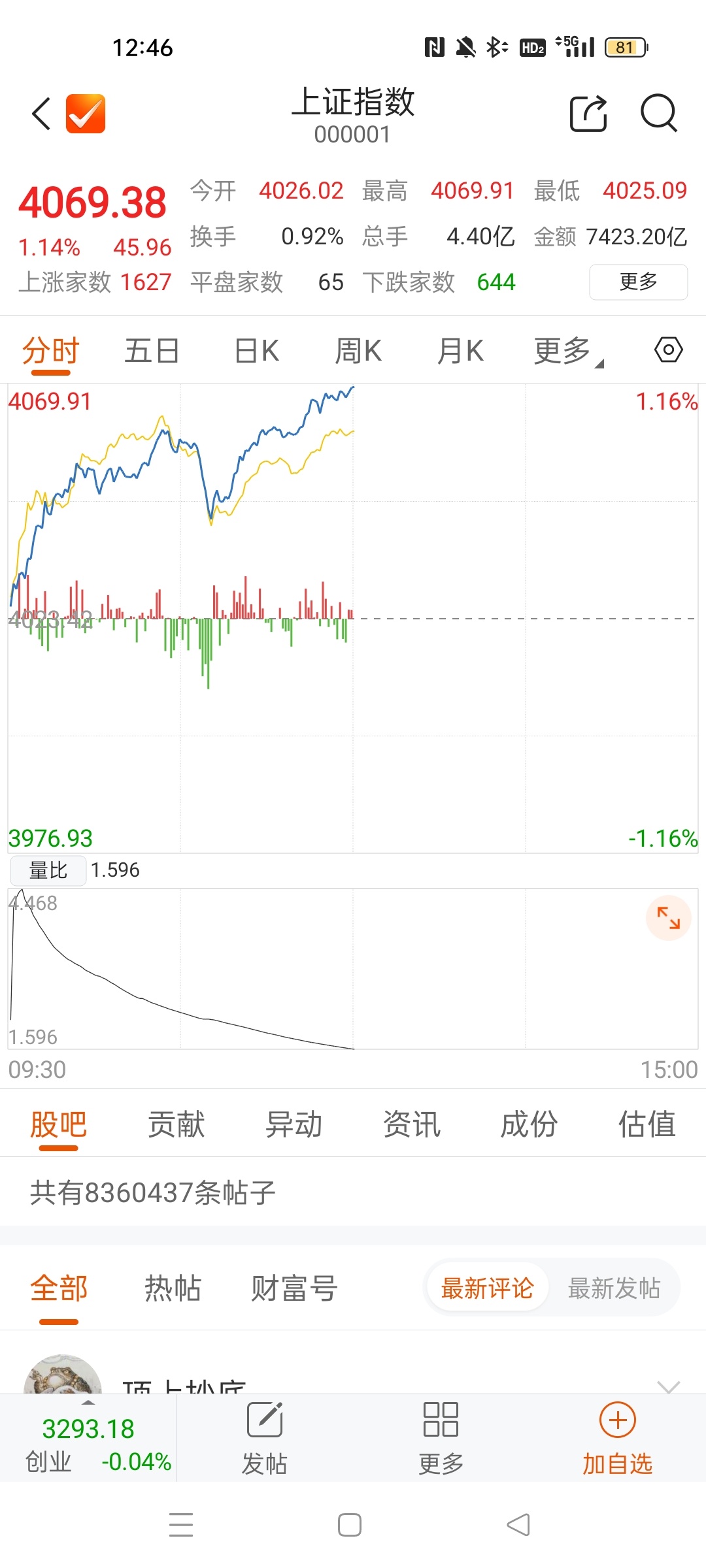Change the 量比 indicator

coord(48,870)
